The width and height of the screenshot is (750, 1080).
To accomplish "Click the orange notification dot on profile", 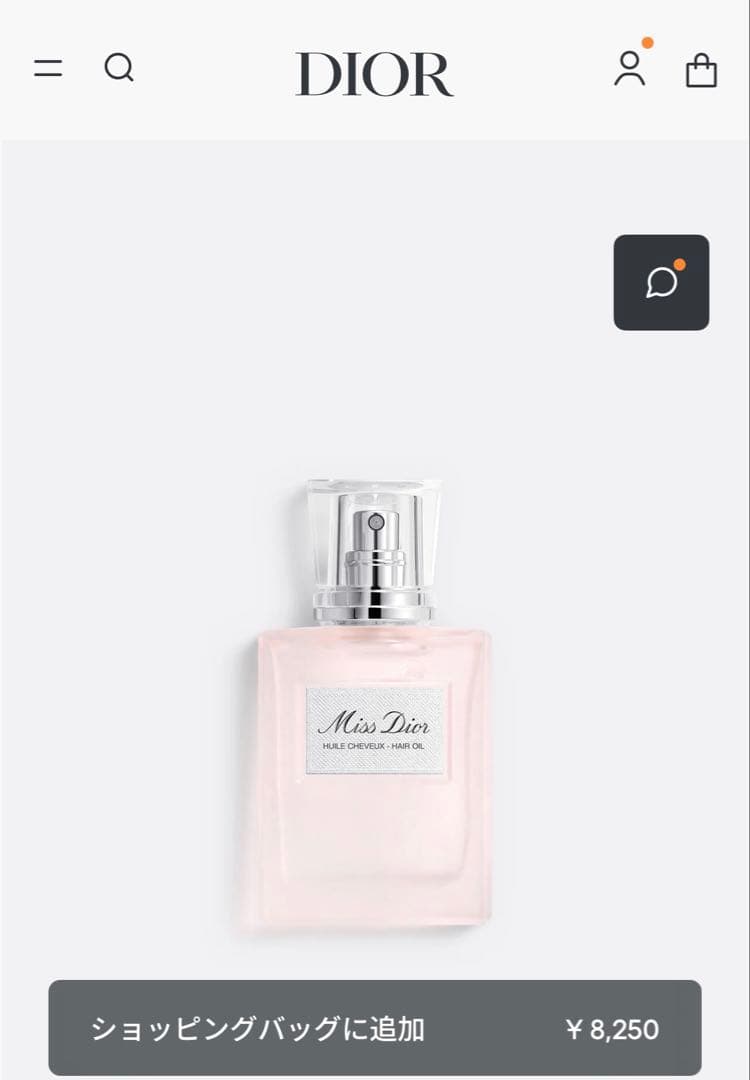I will point(648,43).
